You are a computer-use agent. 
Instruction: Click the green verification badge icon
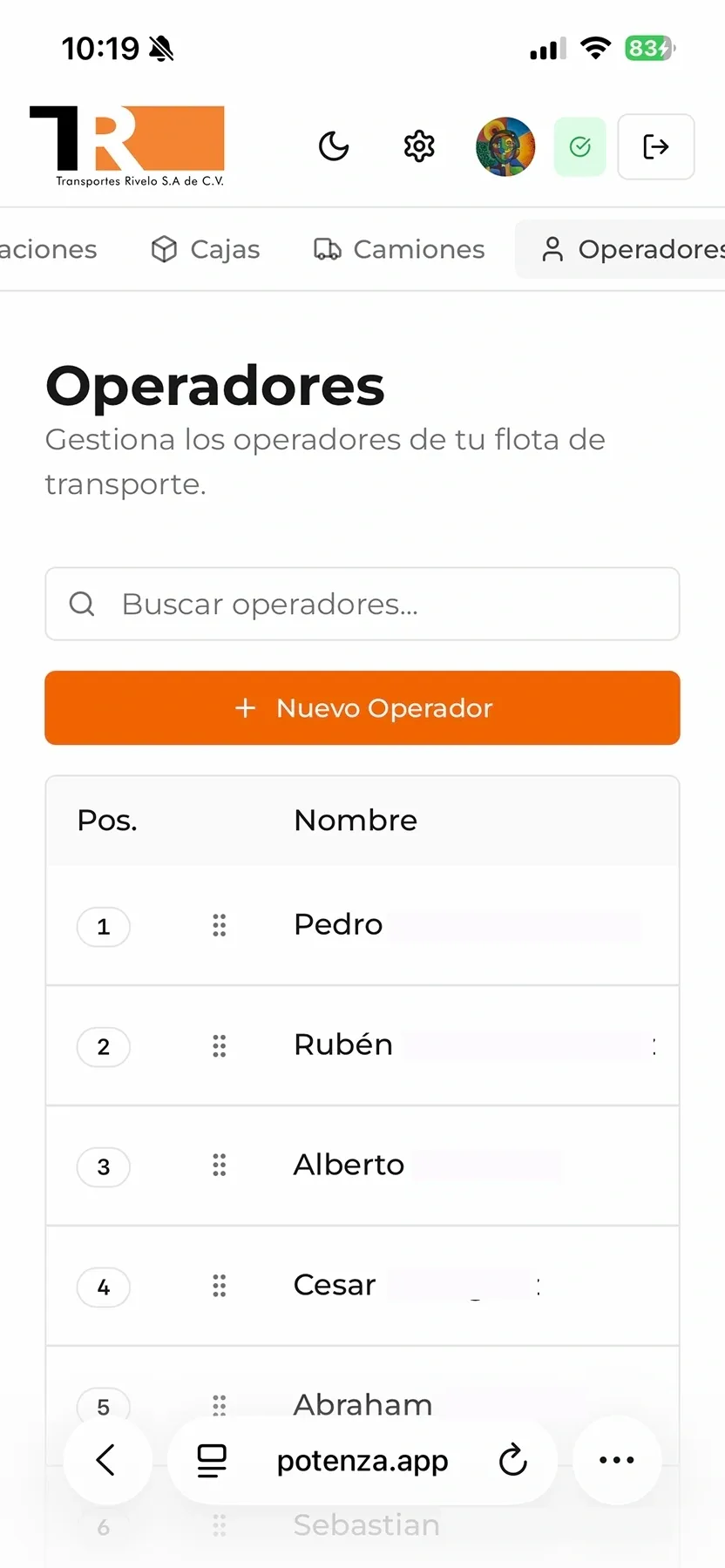click(579, 146)
